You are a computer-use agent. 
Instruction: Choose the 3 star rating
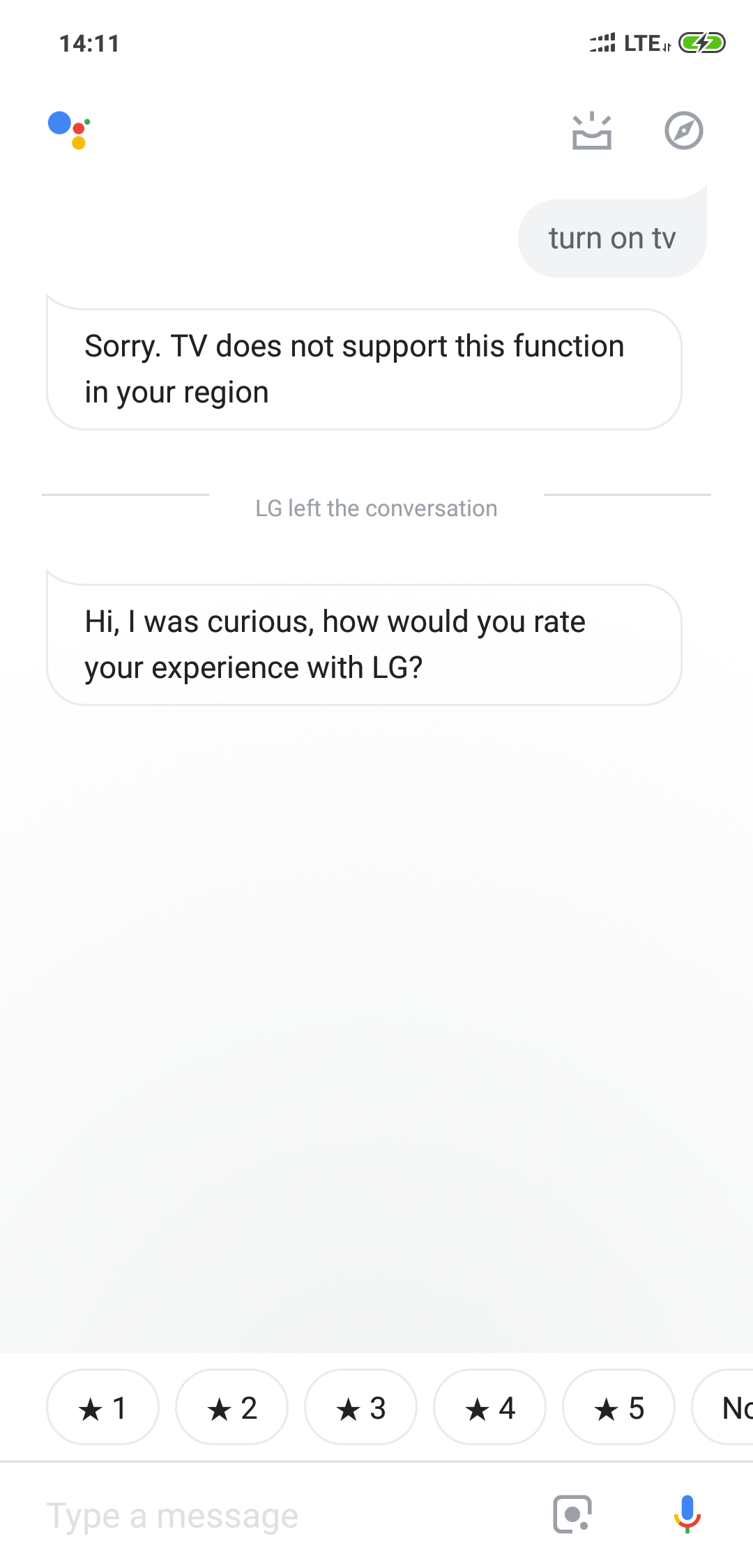(x=360, y=1408)
